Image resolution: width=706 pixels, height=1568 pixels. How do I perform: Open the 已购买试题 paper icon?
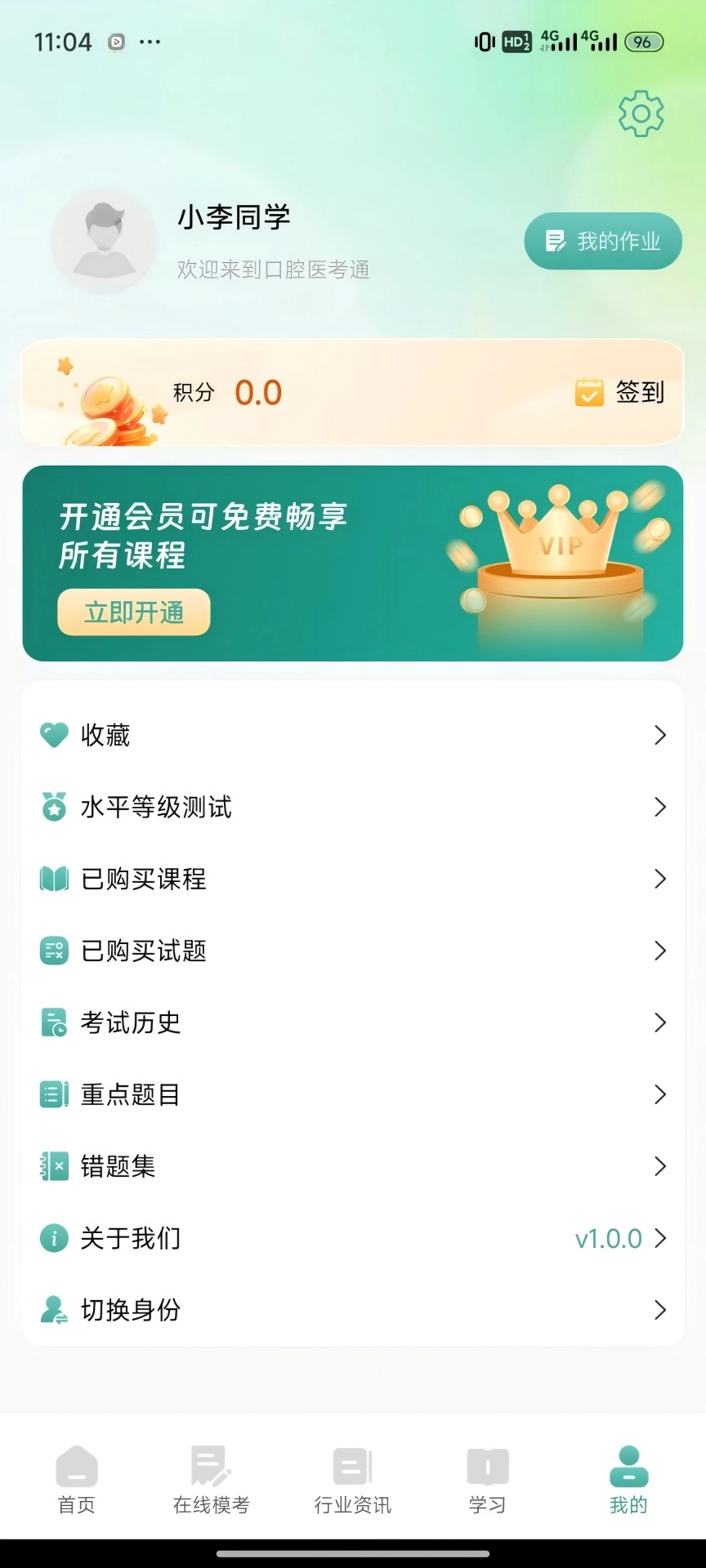pyautogui.click(x=53, y=951)
